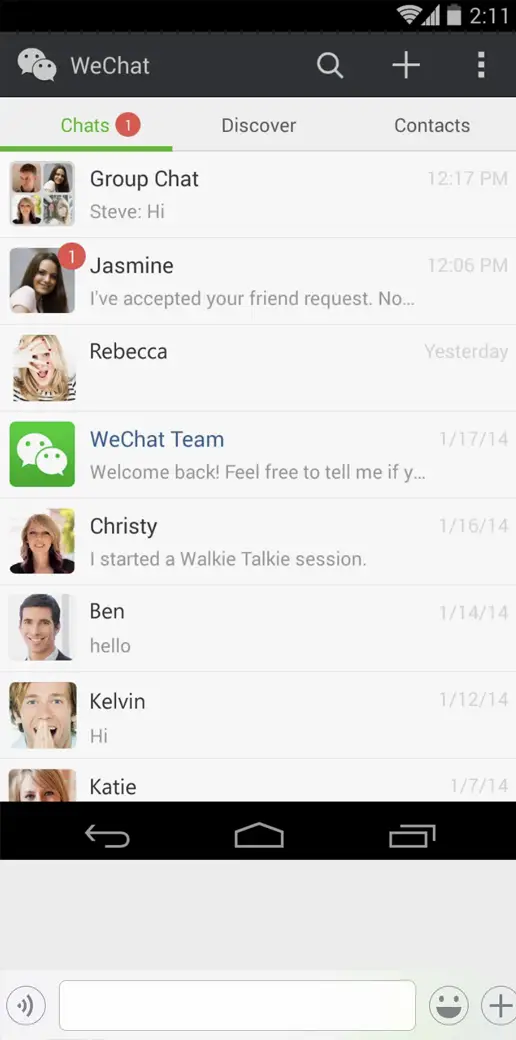Open the chat with Ben

pyautogui.click(x=258, y=628)
